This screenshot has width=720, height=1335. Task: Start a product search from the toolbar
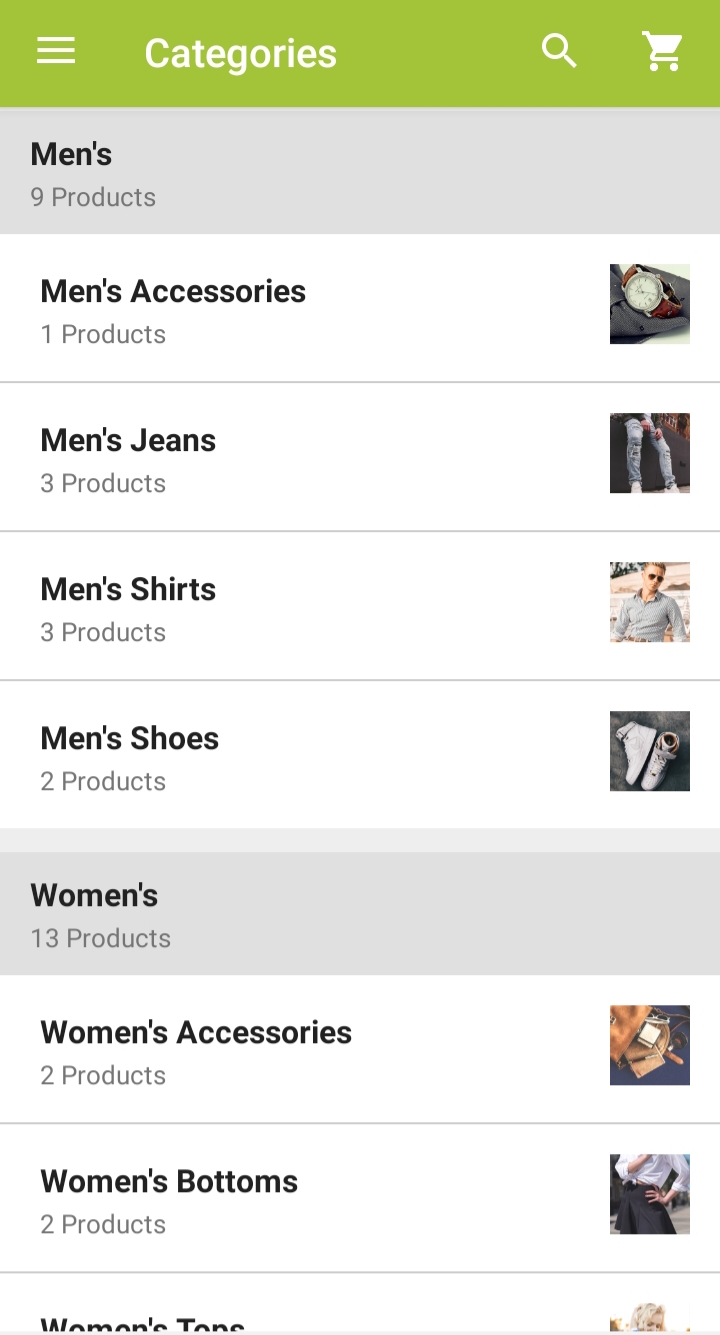(x=559, y=51)
